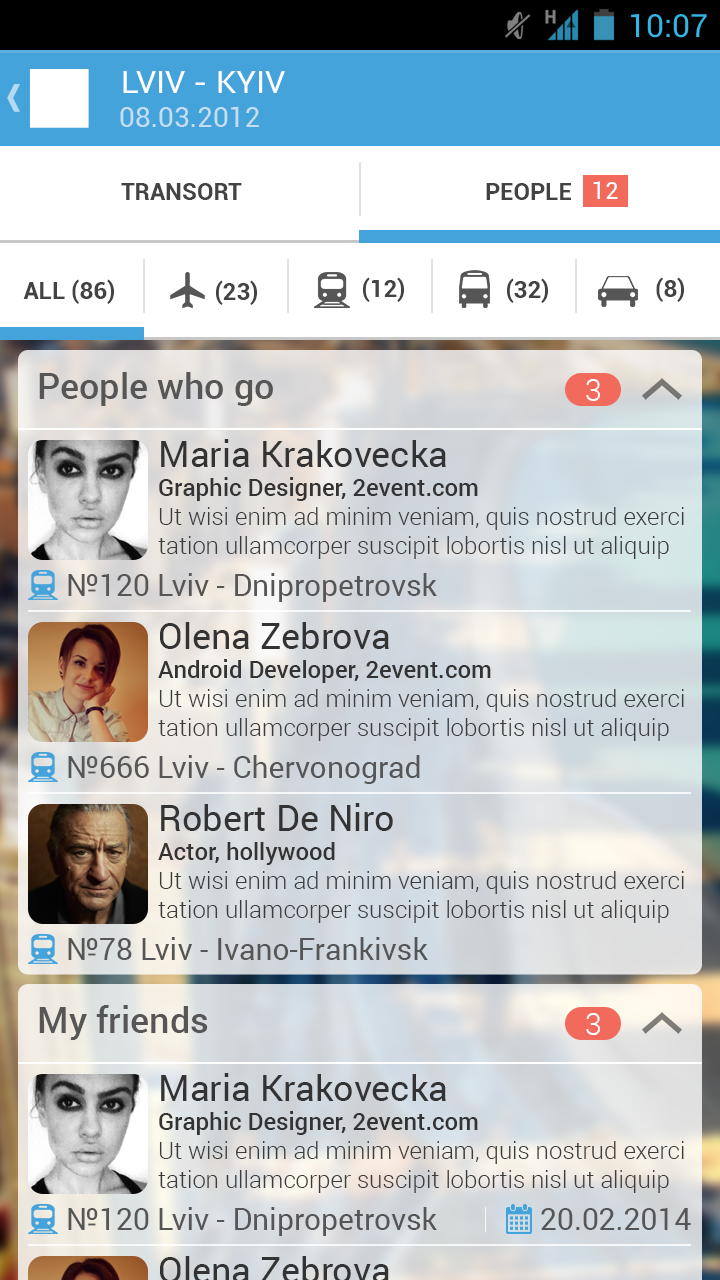Select the PEOPLE tab
The image size is (720, 1280).
tap(540, 192)
